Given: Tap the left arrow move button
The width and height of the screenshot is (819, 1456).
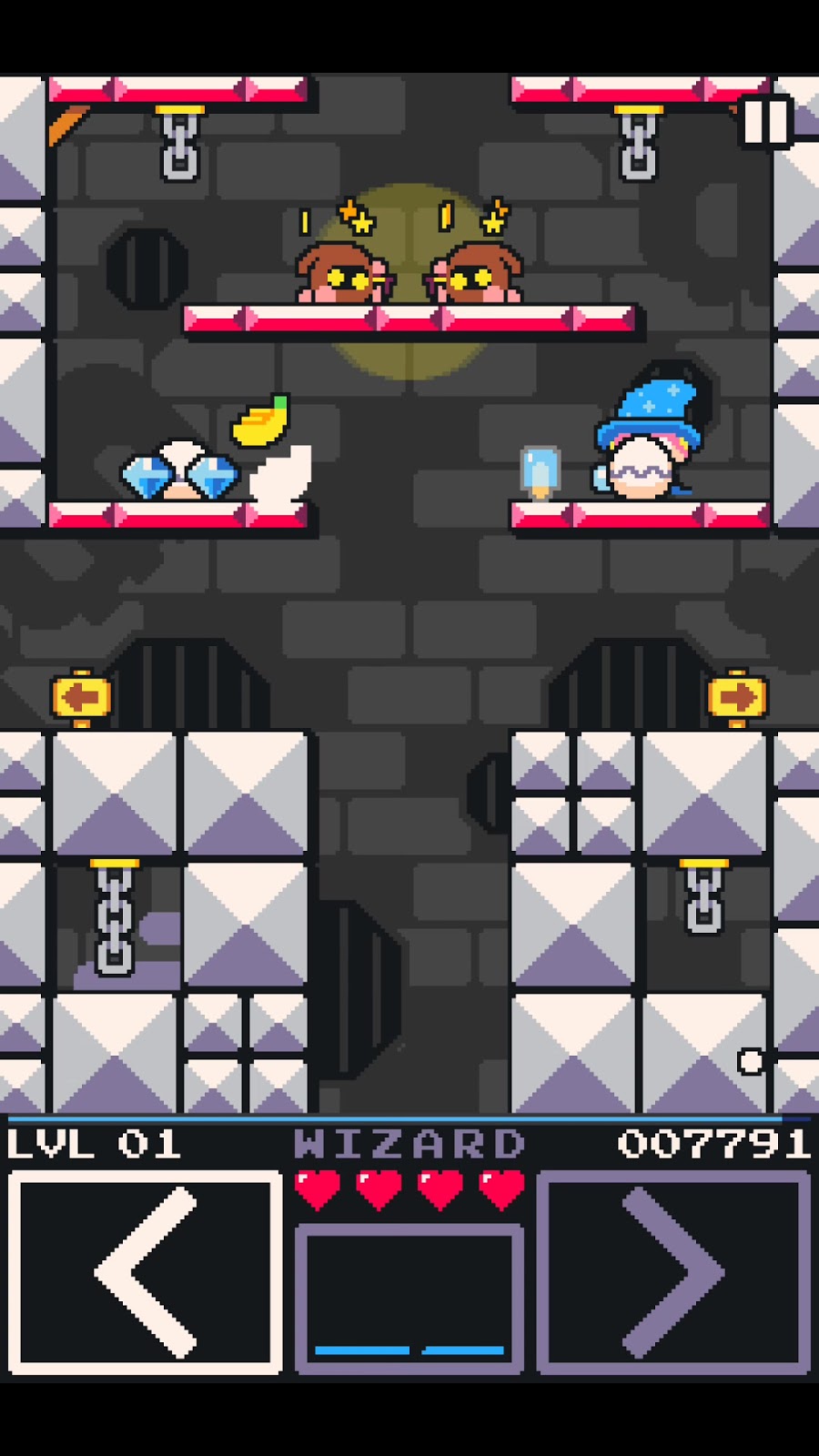Looking at the screenshot, I should pyautogui.click(x=146, y=1272).
